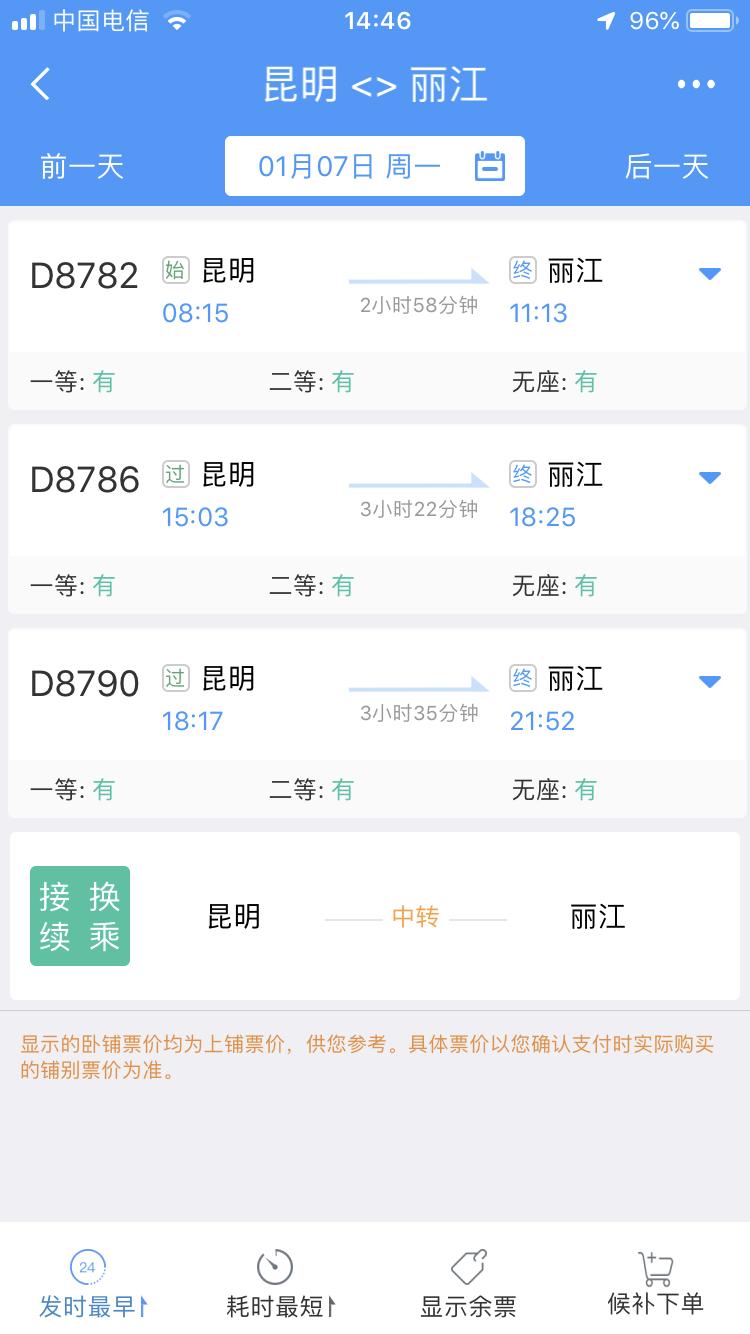The image size is (750, 1334).
Task: Tap the cart icon for 候补下单
Action: pos(655,1264)
